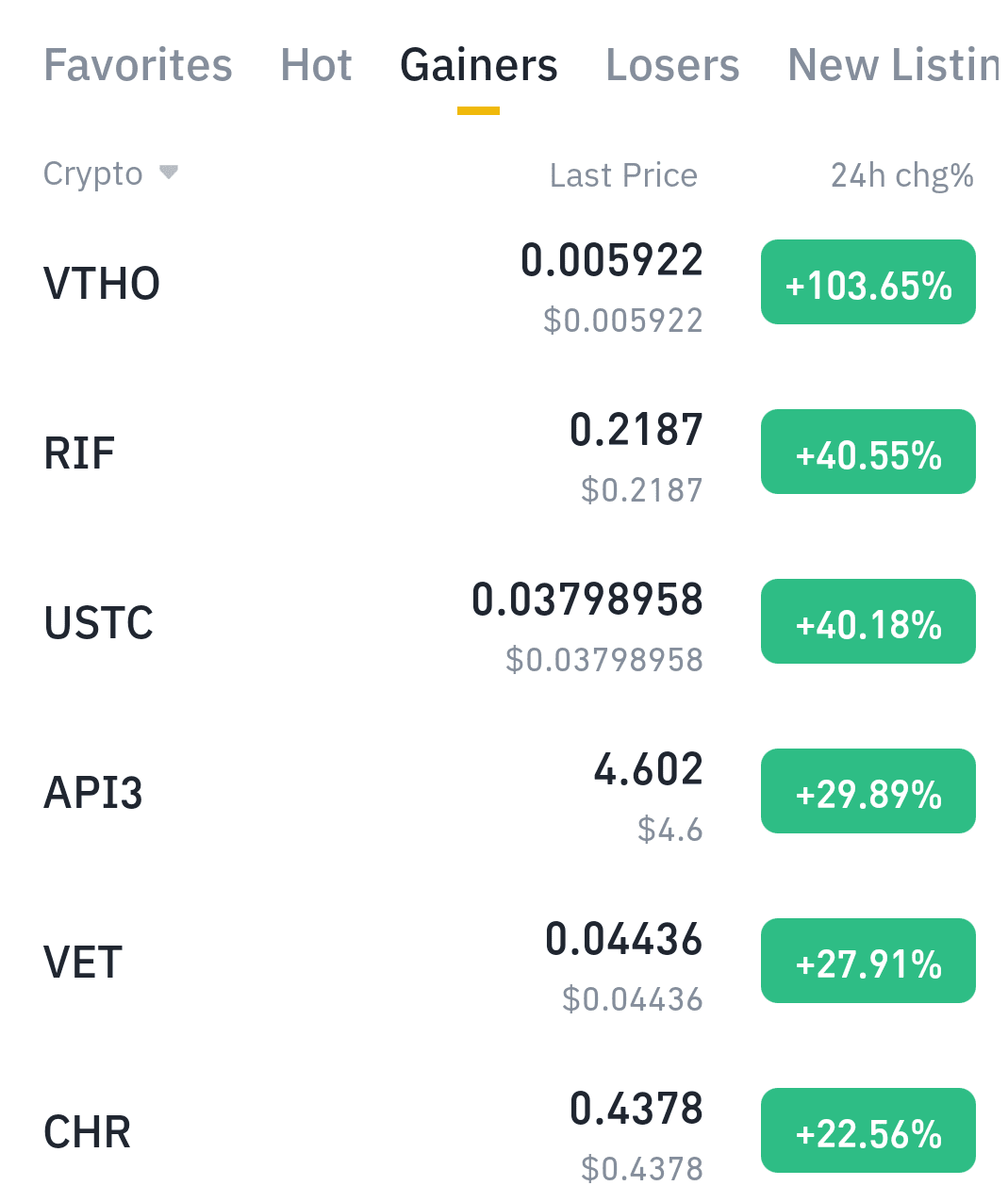
Task: Tap API3's +29.89% change button
Action: pyautogui.click(x=868, y=790)
